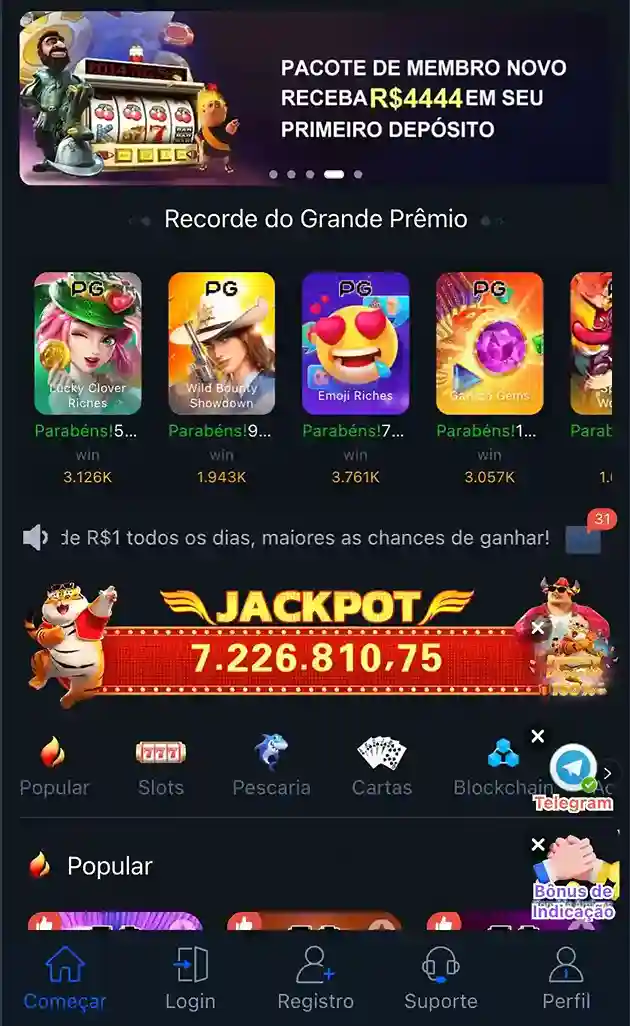Select the Cartas category
This screenshot has width=630, height=1026.
coord(381,767)
